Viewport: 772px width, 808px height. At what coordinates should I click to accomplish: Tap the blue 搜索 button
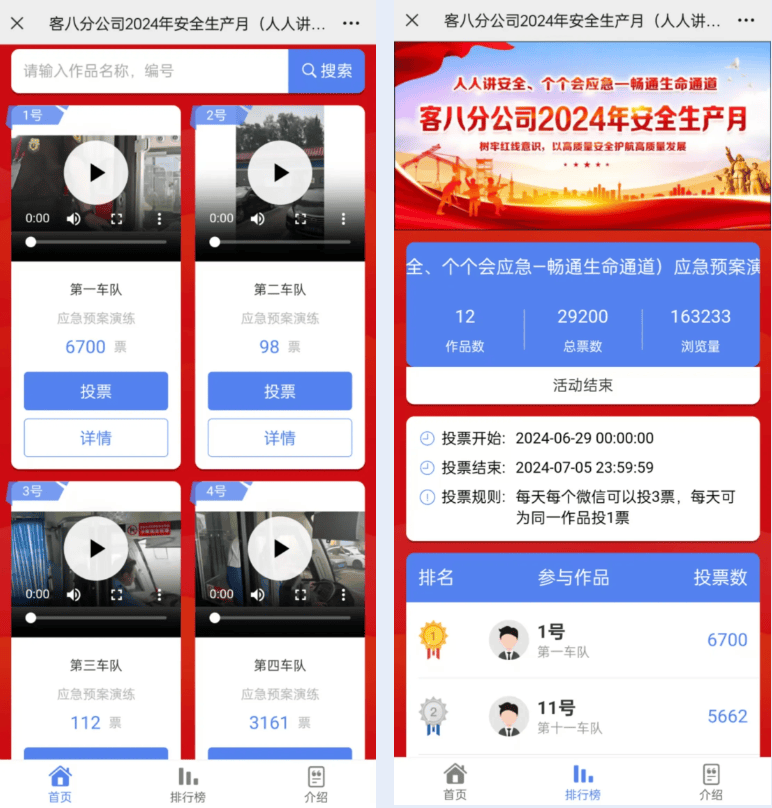(x=326, y=71)
